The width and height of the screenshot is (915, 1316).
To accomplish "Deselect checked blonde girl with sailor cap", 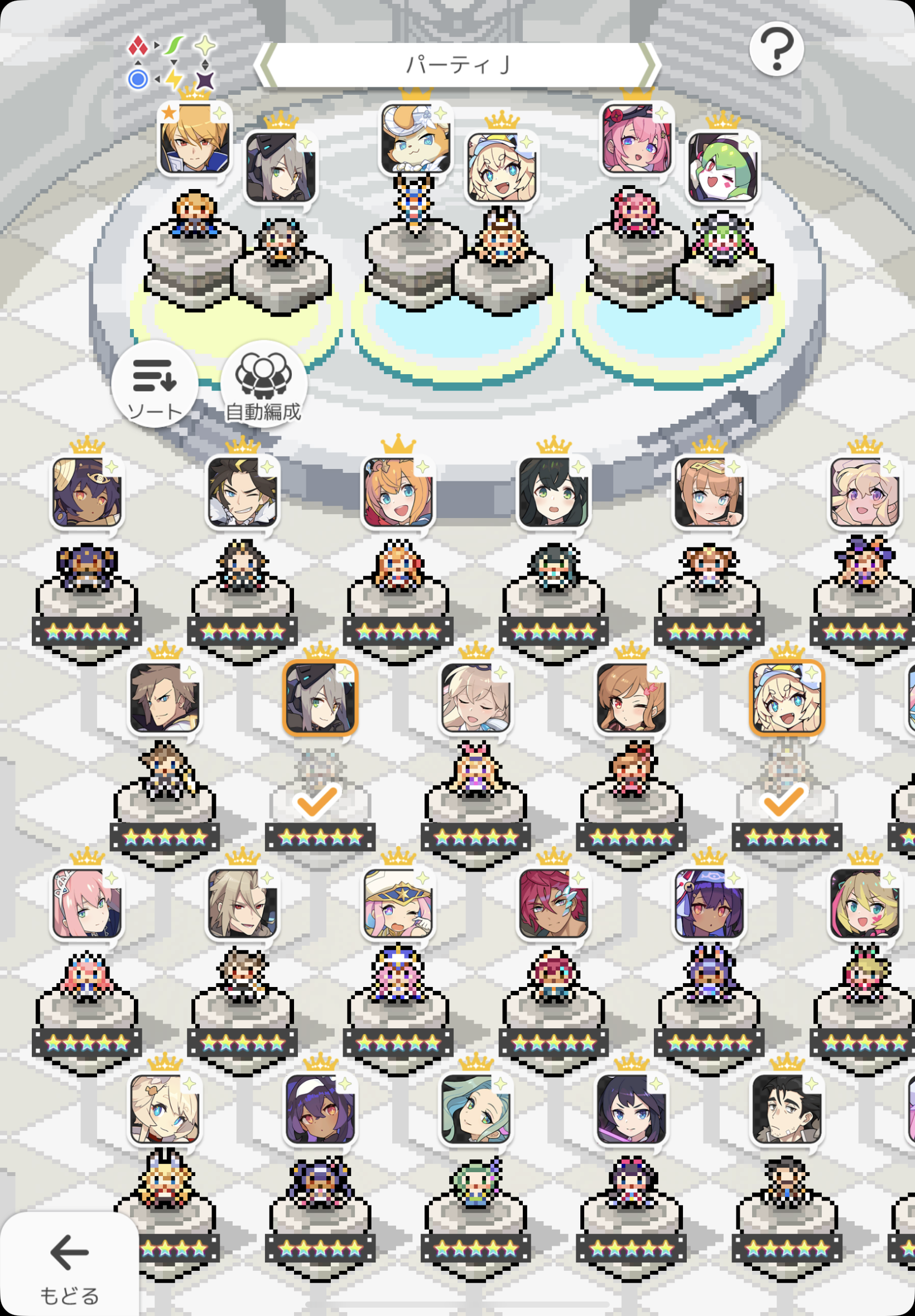I will (x=786, y=697).
